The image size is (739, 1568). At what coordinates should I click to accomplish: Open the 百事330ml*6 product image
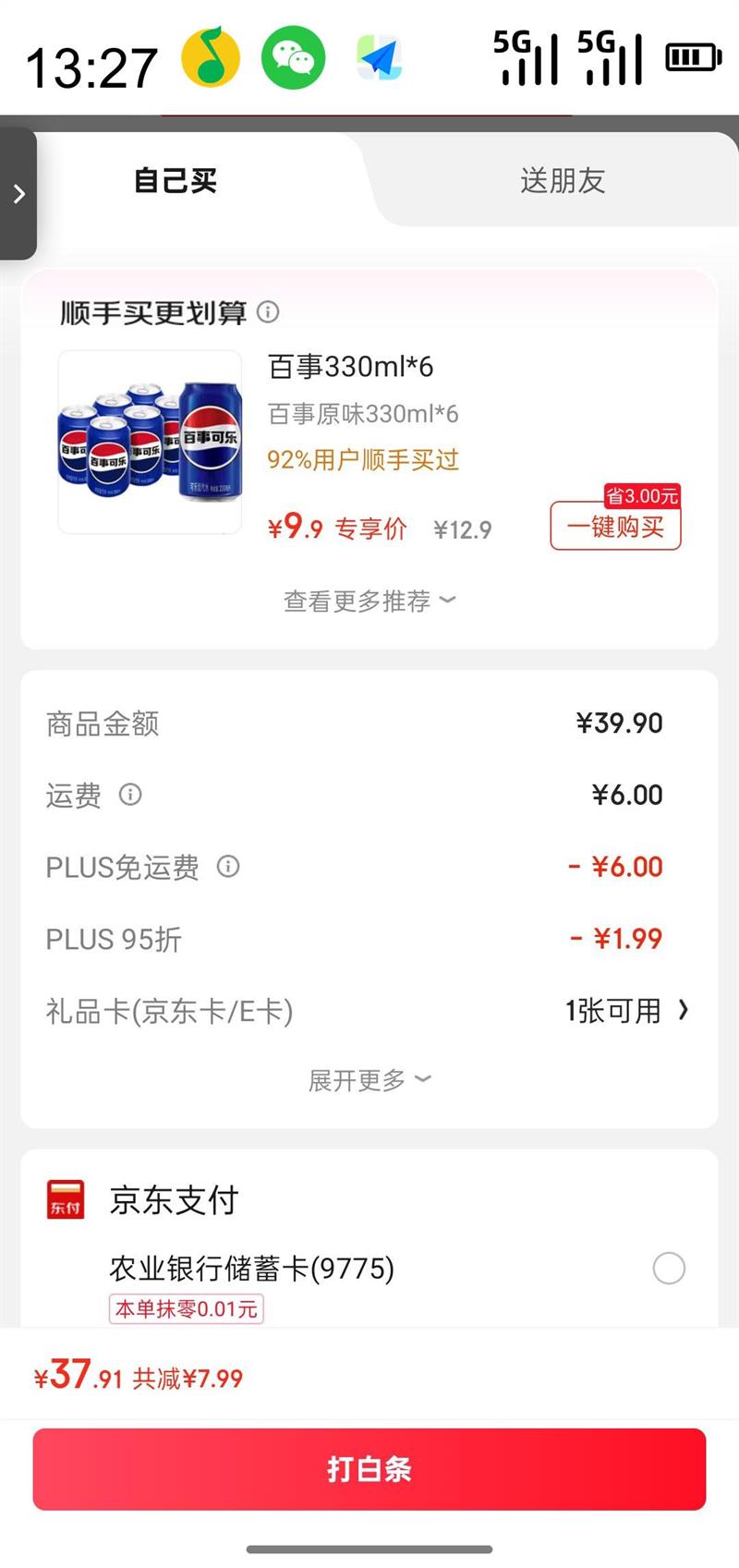pos(151,442)
